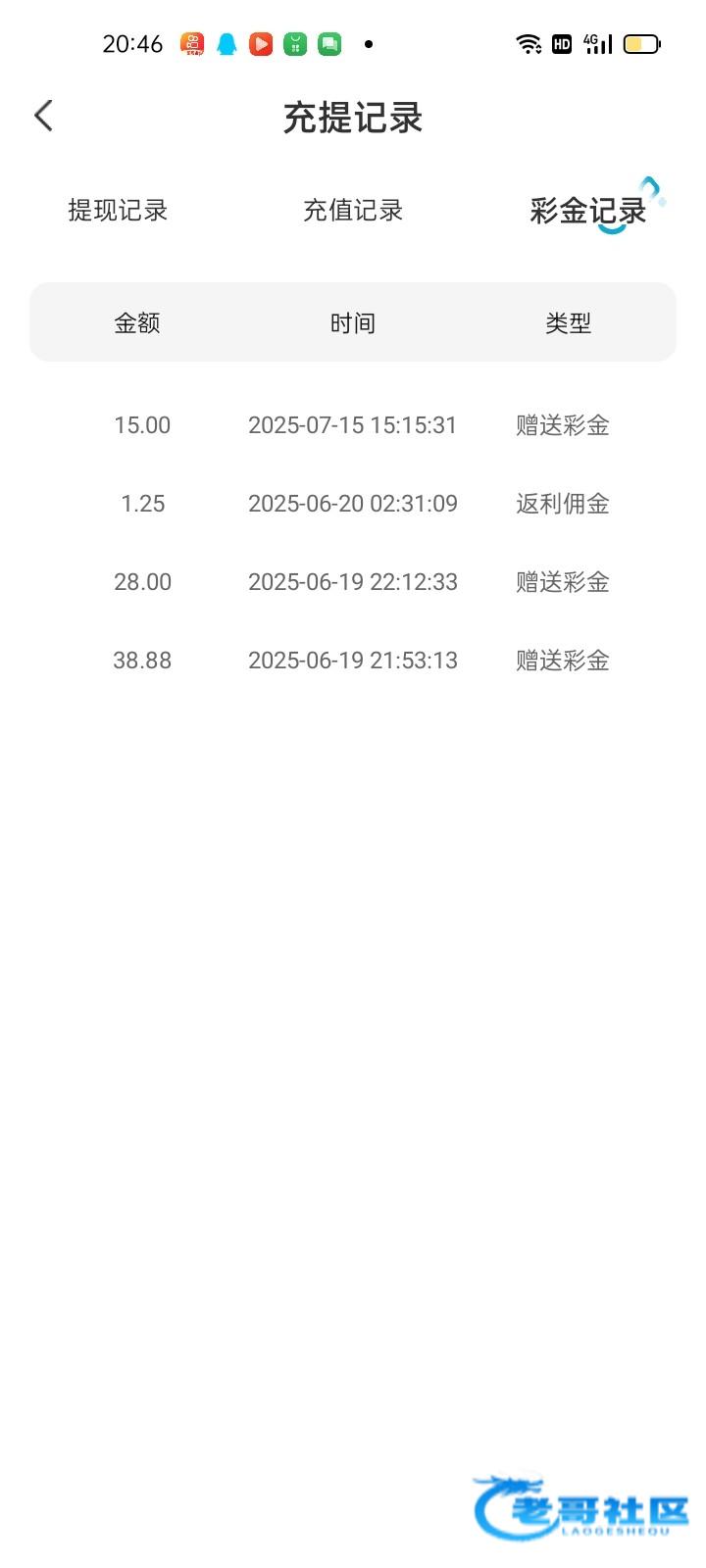Go back from 充提记录 page
Viewport: 706px width, 1568px height.
[43, 116]
